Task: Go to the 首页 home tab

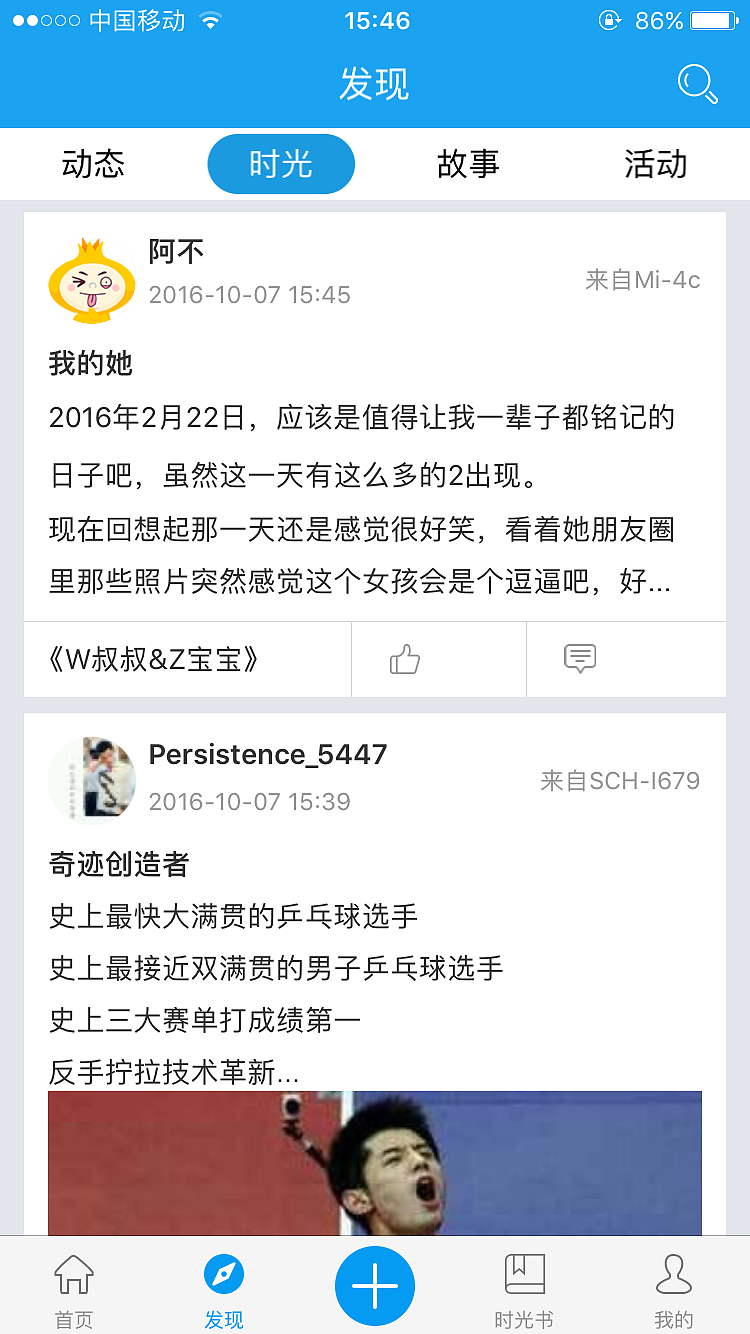Action: pos(74,1289)
